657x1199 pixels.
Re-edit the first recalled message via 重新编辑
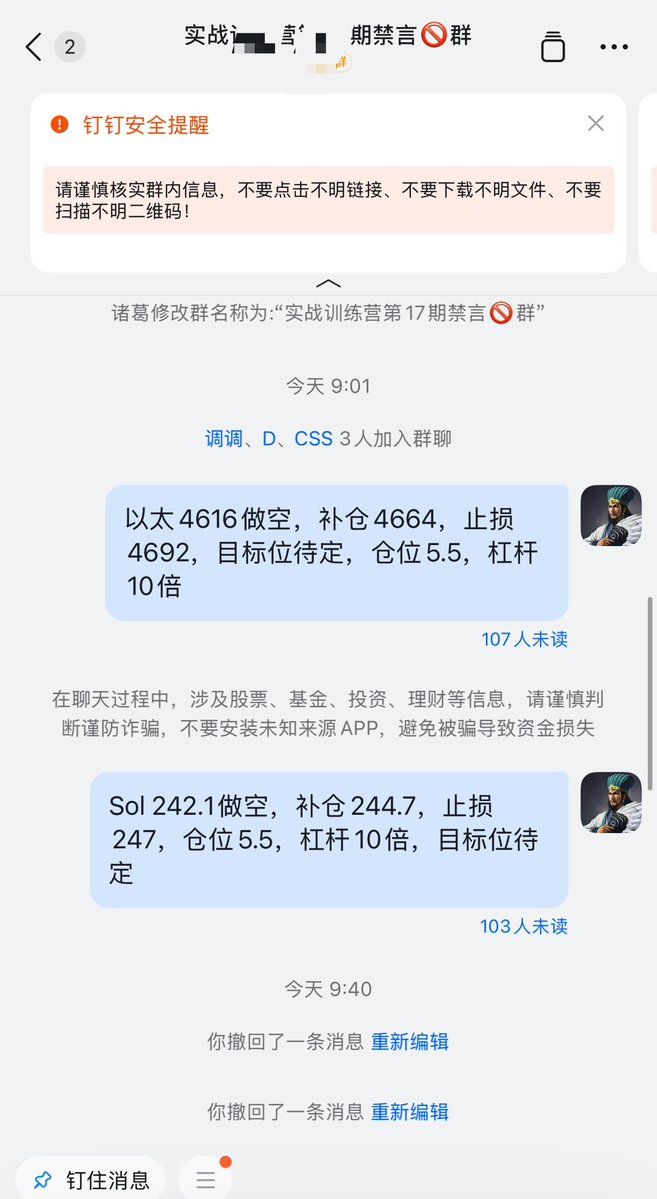coord(410,1042)
